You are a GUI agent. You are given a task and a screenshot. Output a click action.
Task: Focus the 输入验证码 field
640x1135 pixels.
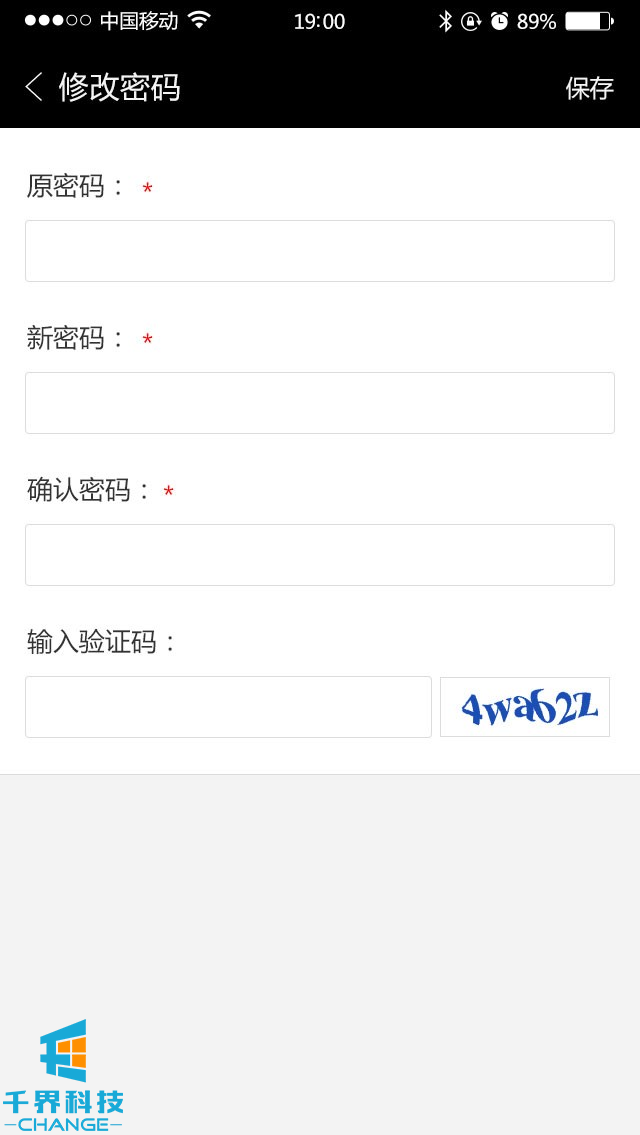(x=228, y=707)
